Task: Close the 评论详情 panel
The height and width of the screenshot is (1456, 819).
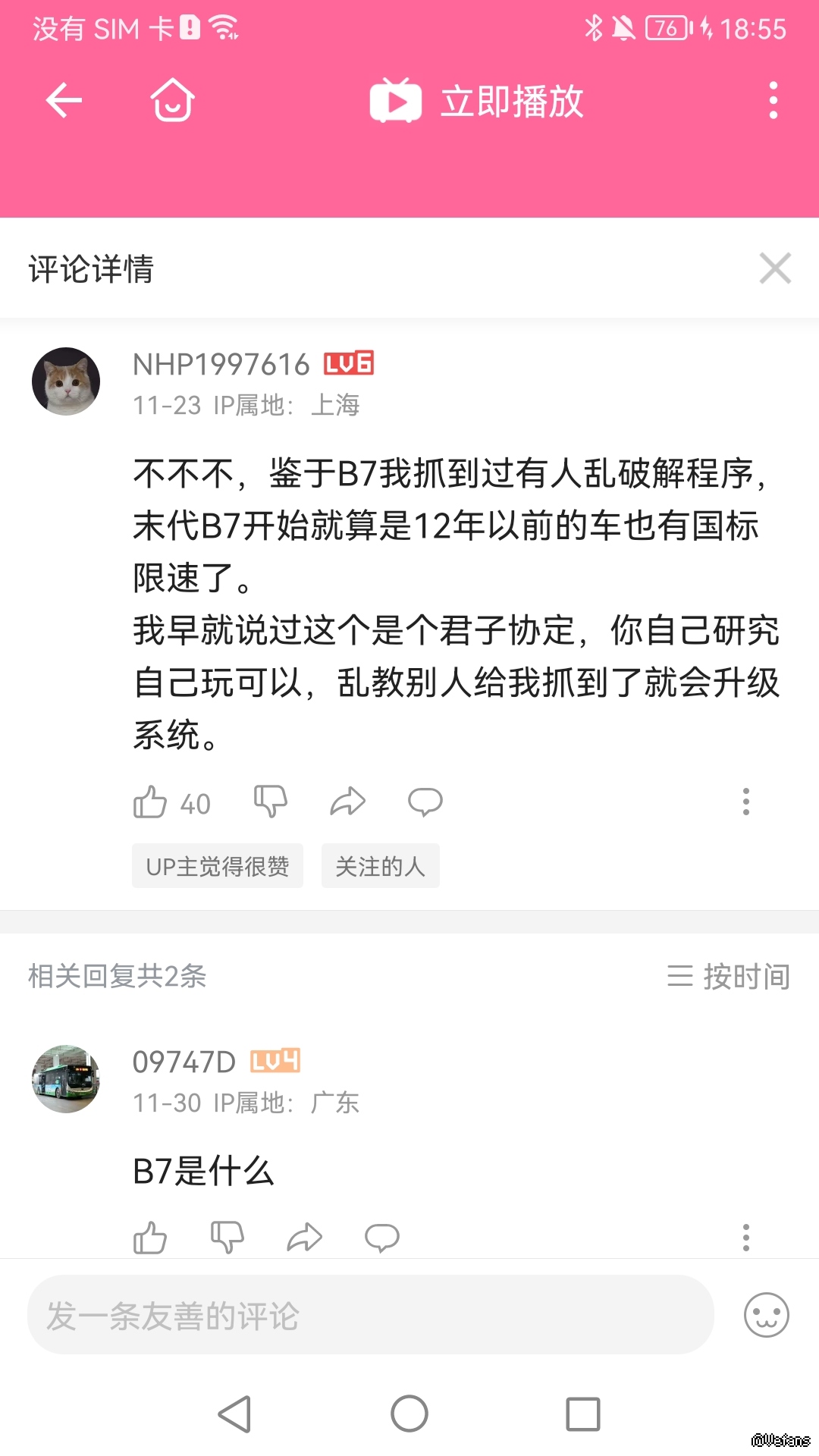Action: [x=775, y=268]
